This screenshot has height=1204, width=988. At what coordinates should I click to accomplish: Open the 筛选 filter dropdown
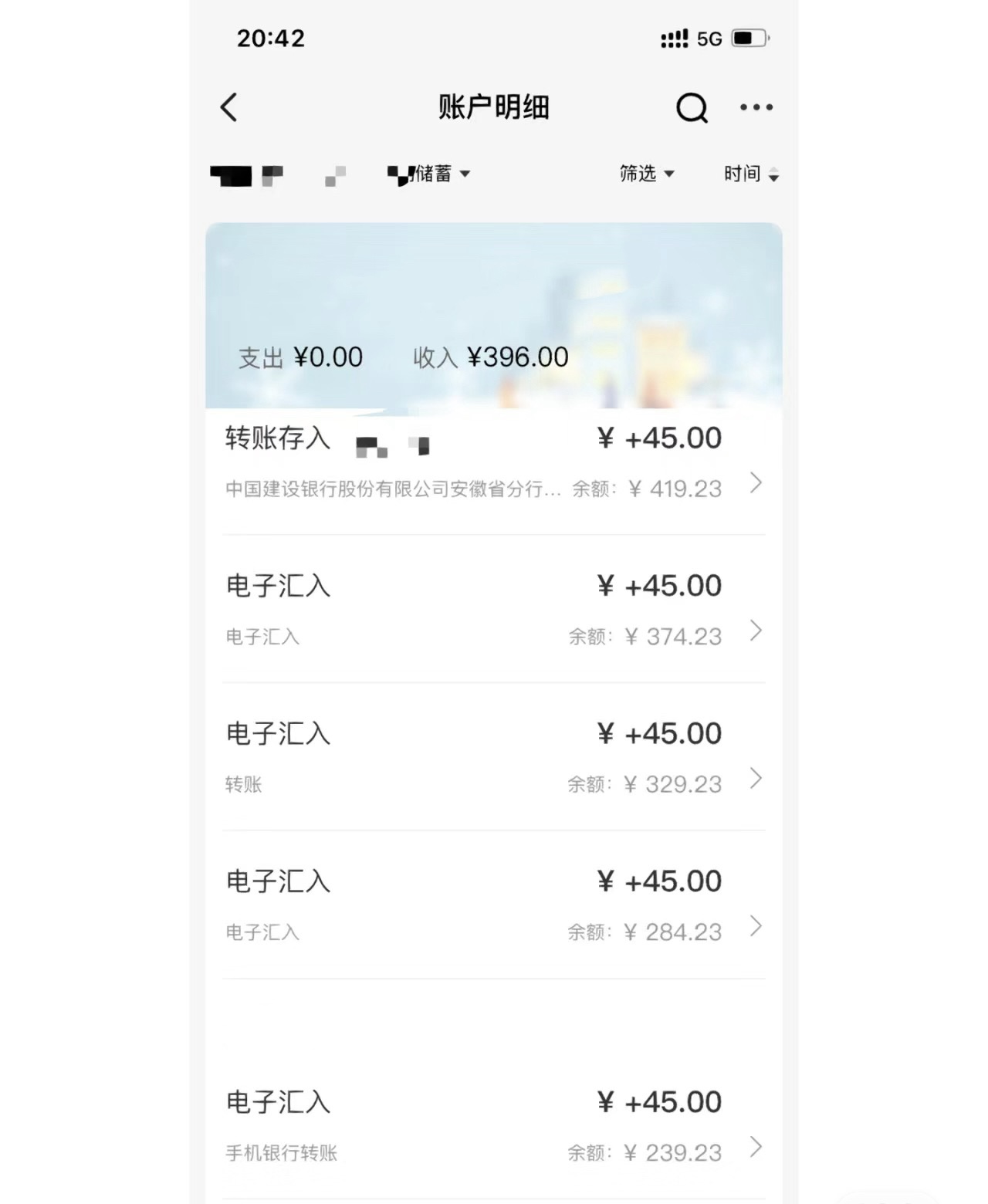coord(647,174)
